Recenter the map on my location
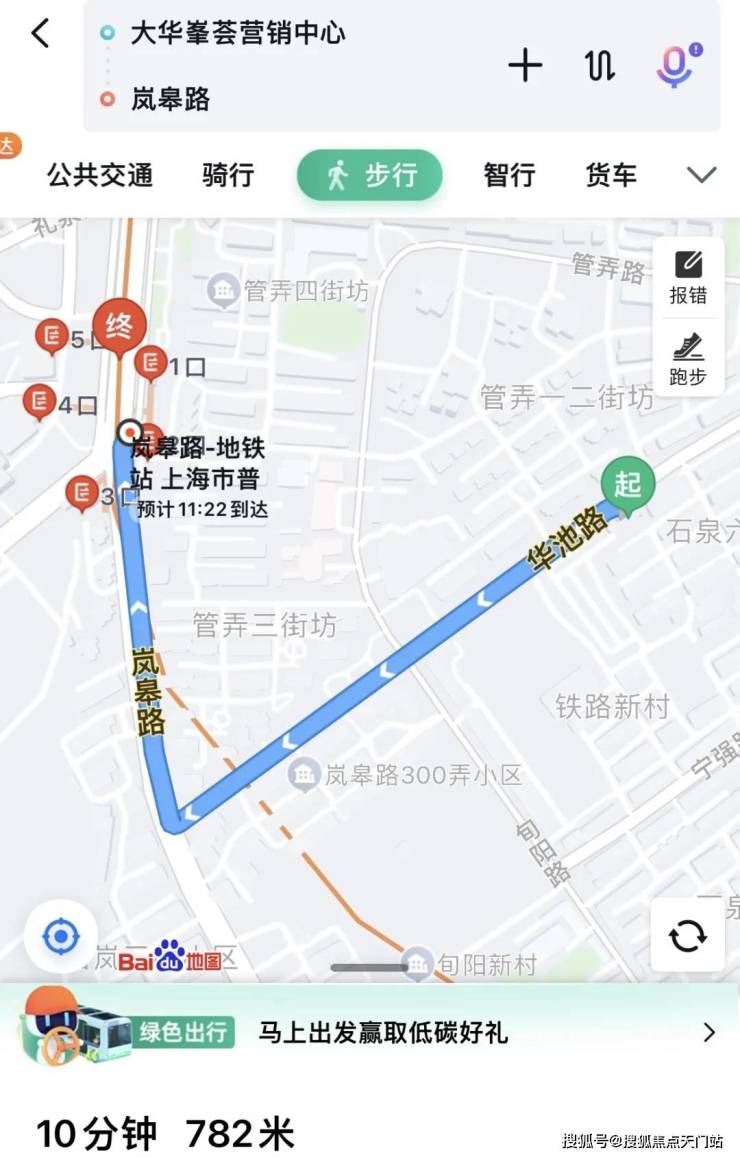The width and height of the screenshot is (740, 1157). coord(61,937)
